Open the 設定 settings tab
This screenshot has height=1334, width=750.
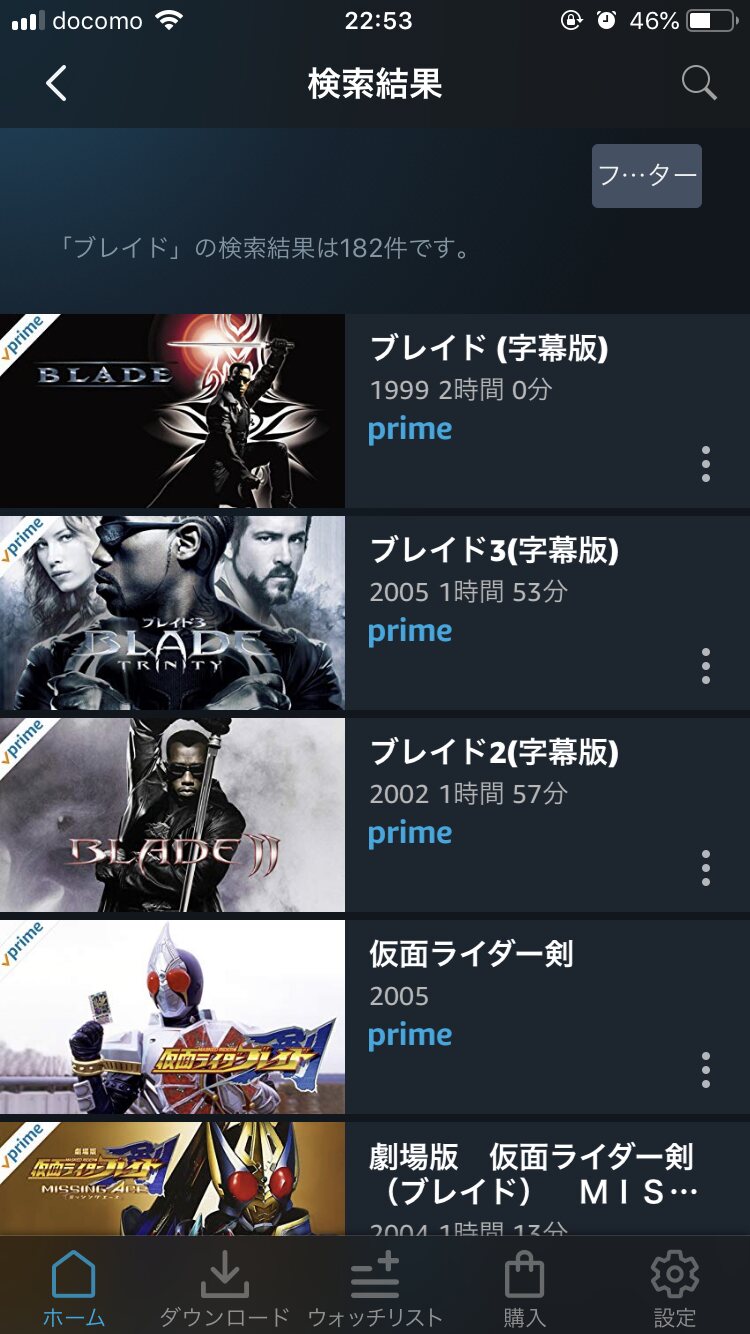(675, 1289)
